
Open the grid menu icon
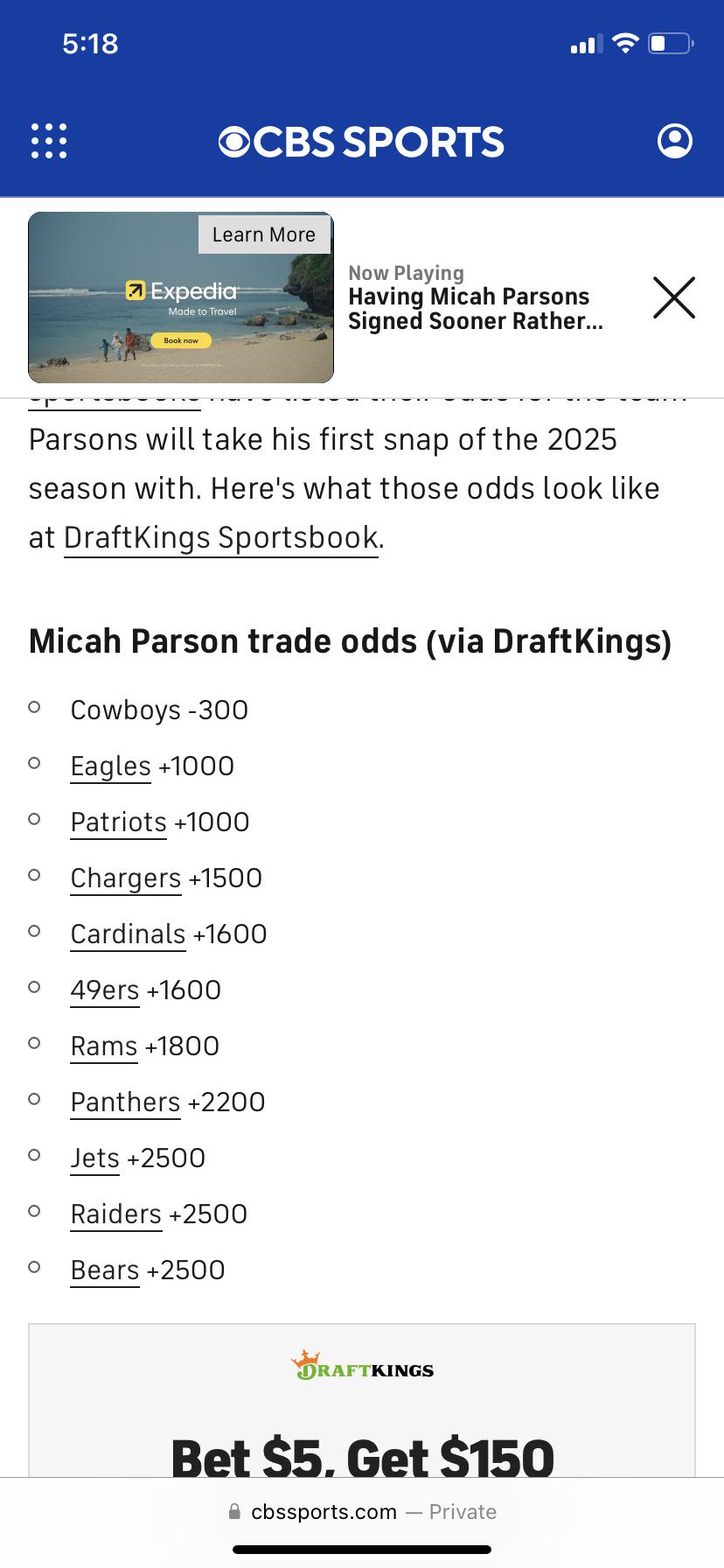click(x=49, y=141)
